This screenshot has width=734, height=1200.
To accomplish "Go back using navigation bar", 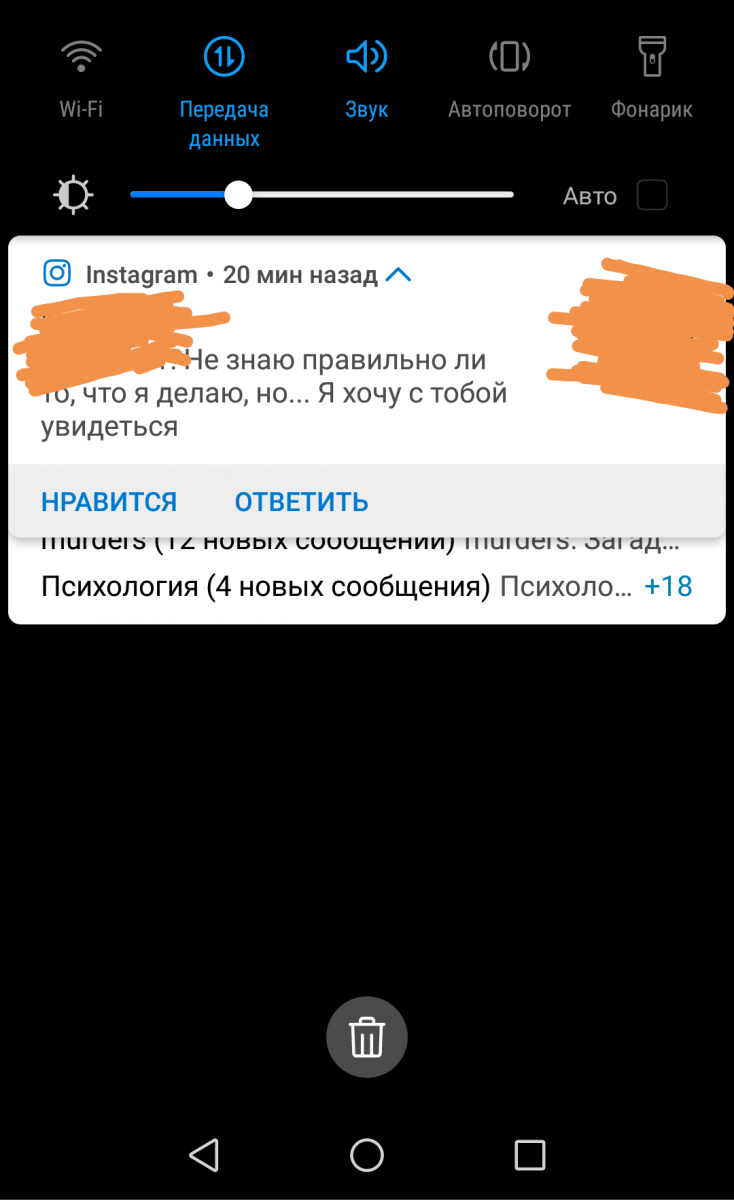I will click(204, 1155).
